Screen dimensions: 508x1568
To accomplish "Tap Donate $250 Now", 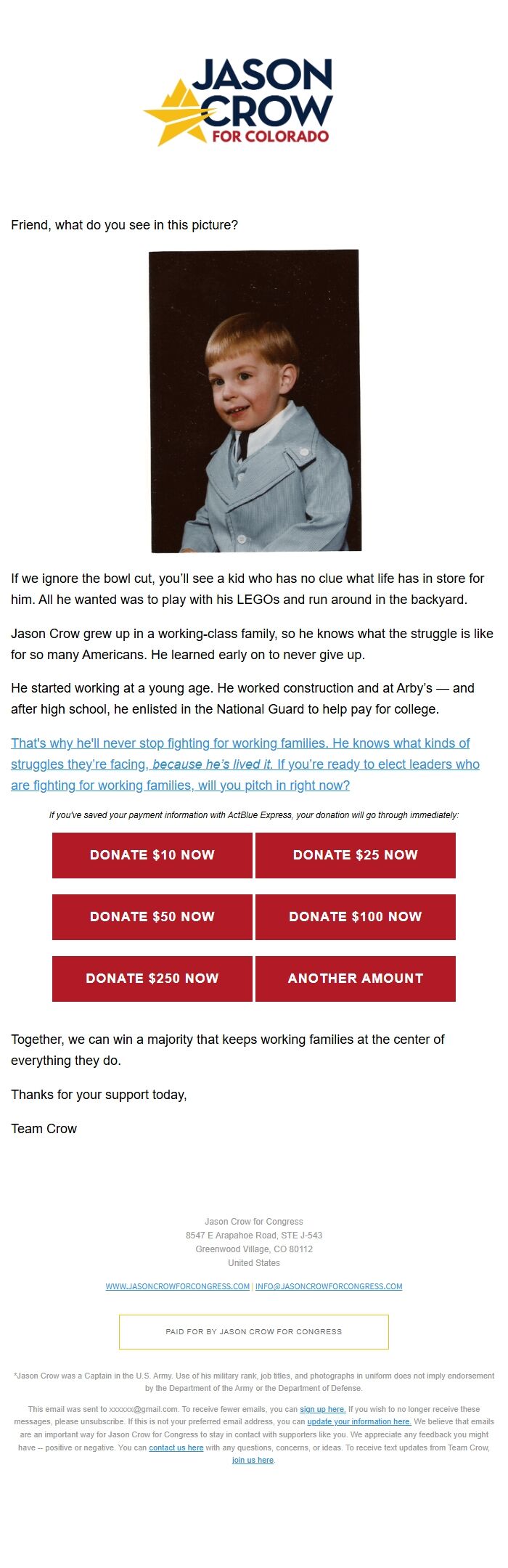I will click(x=152, y=979).
